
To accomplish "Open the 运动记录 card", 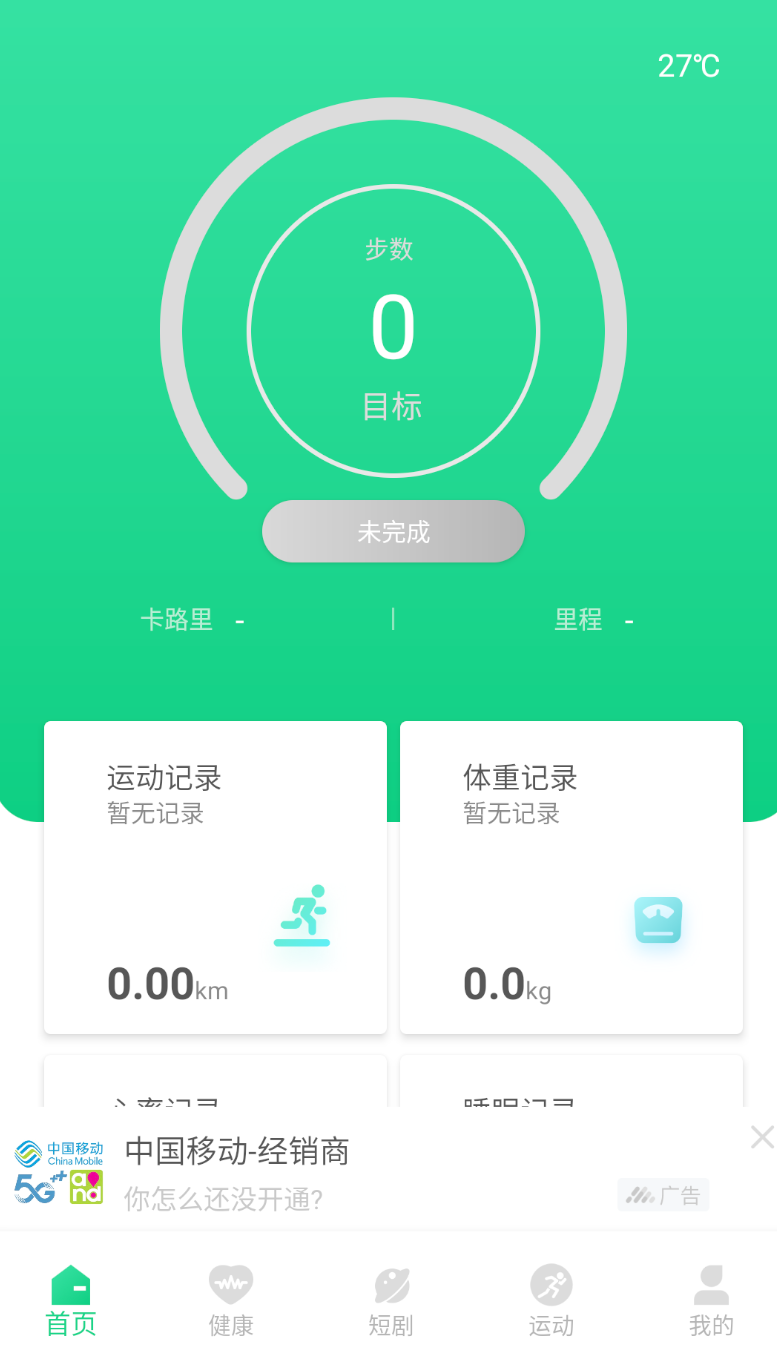I will [x=215, y=877].
